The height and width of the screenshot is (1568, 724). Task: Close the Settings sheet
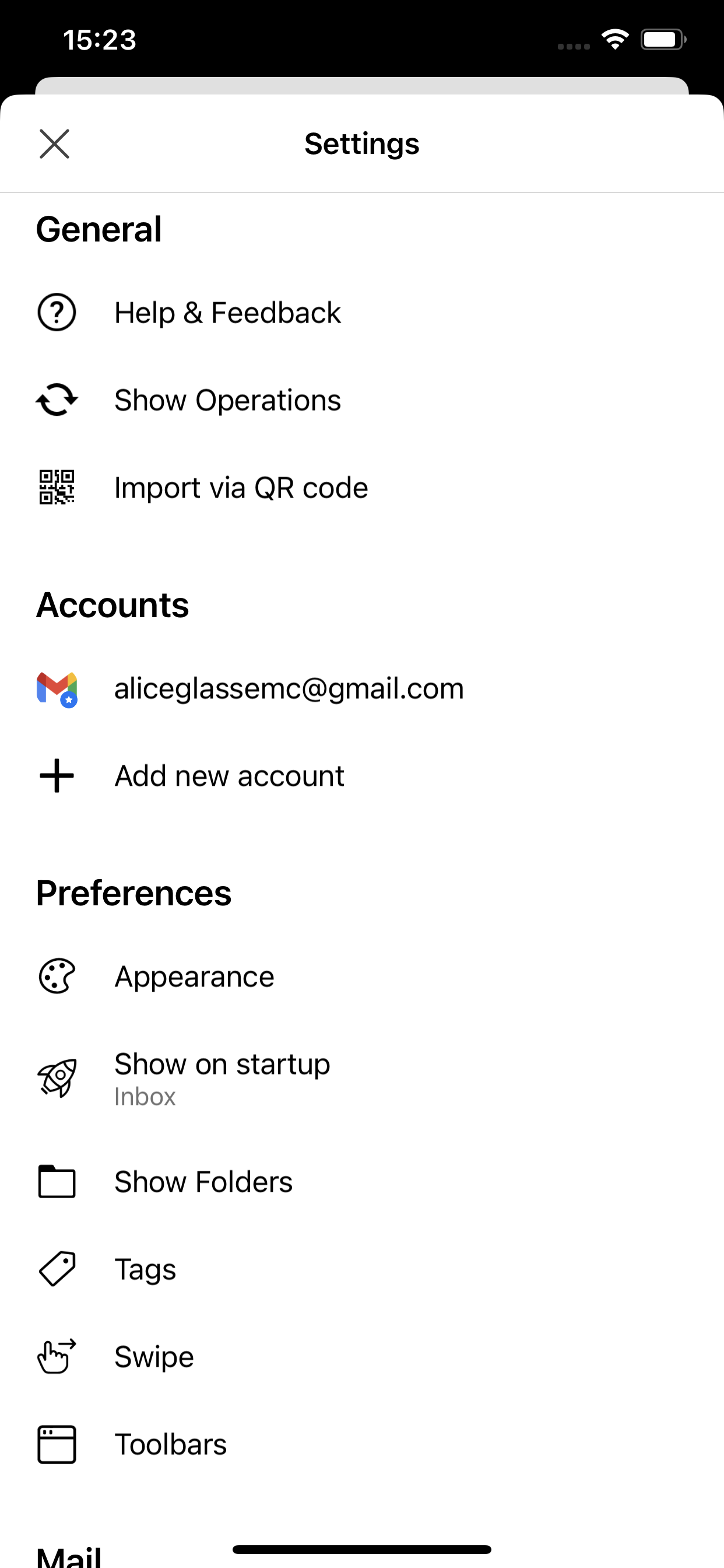pos(55,144)
